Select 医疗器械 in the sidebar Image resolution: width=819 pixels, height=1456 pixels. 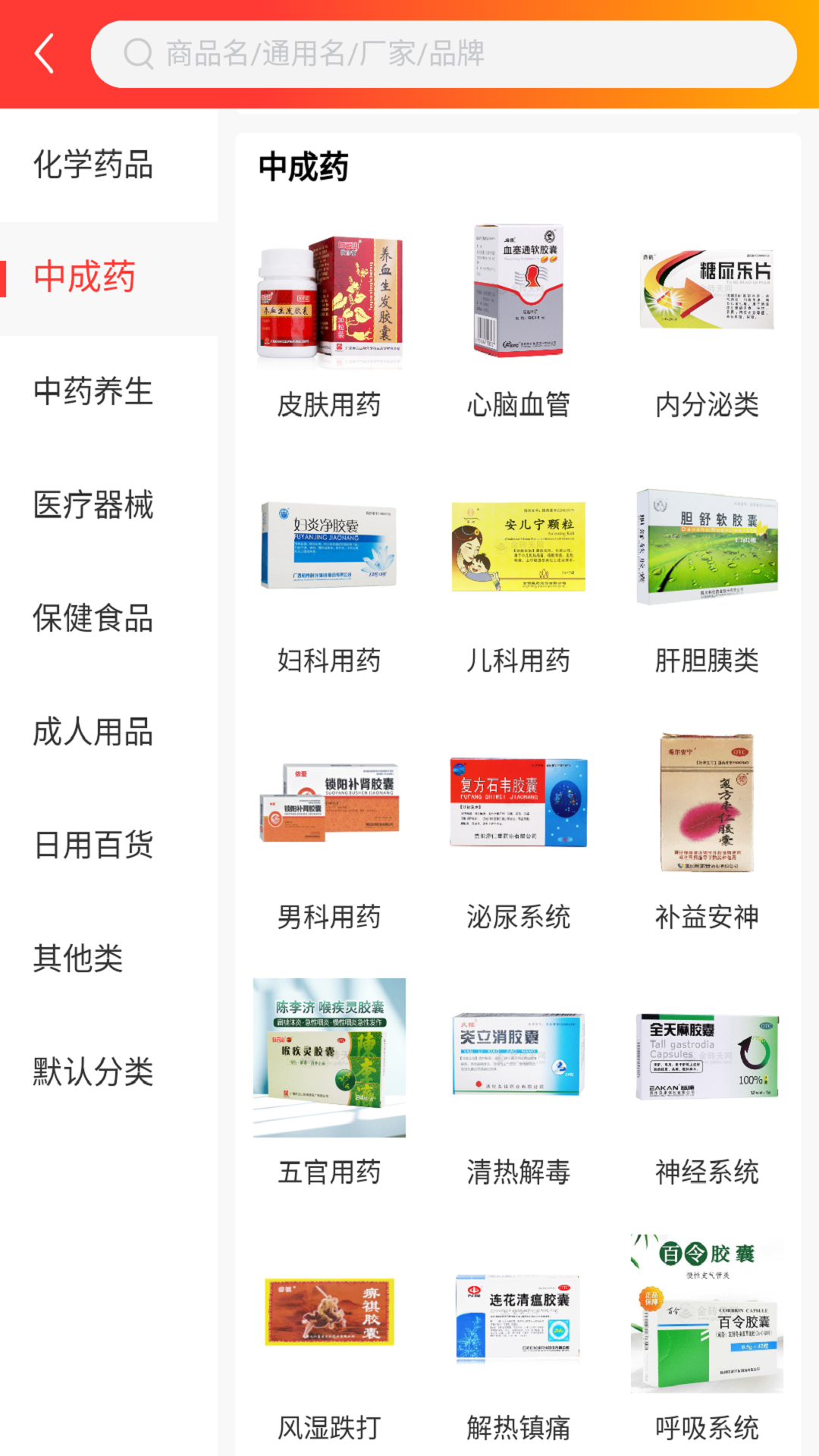coord(93,505)
